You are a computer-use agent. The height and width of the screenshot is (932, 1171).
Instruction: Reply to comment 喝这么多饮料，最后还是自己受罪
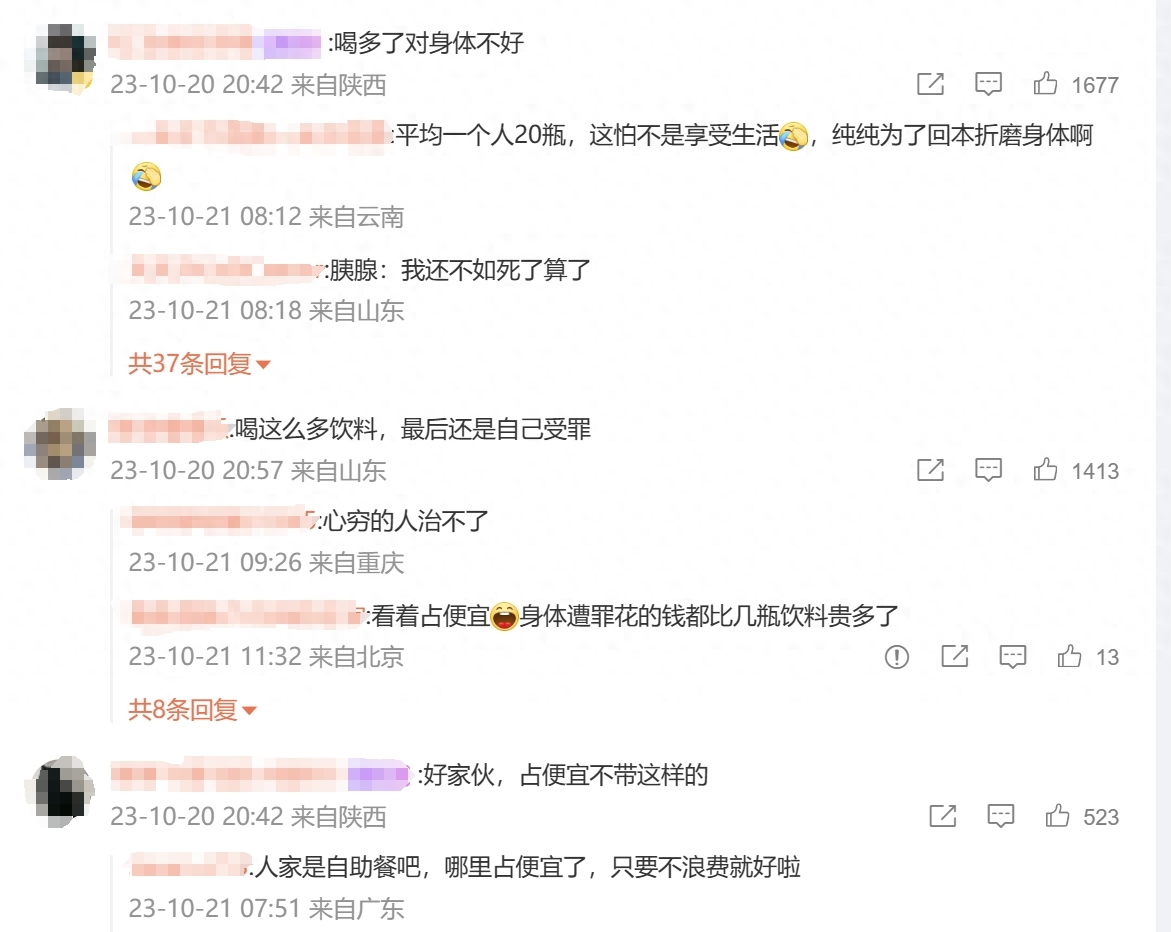tap(988, 470)
